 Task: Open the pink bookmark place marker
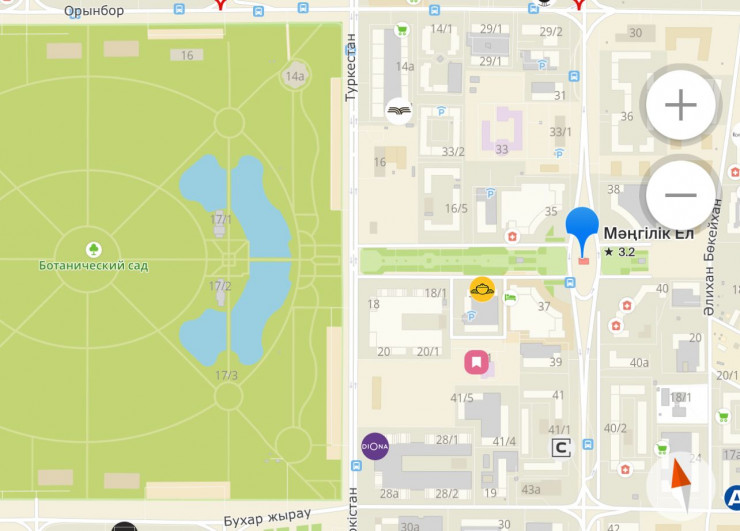477,362
